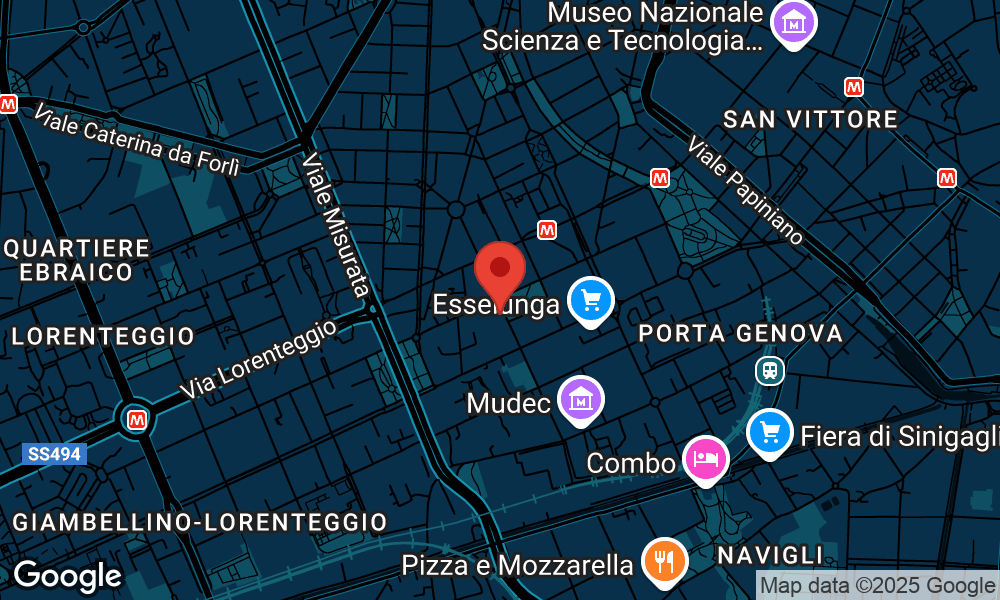Tap the Porta Genova train station icon
Viewport: 1000px width, 600px height.
(x=770, y=371)
